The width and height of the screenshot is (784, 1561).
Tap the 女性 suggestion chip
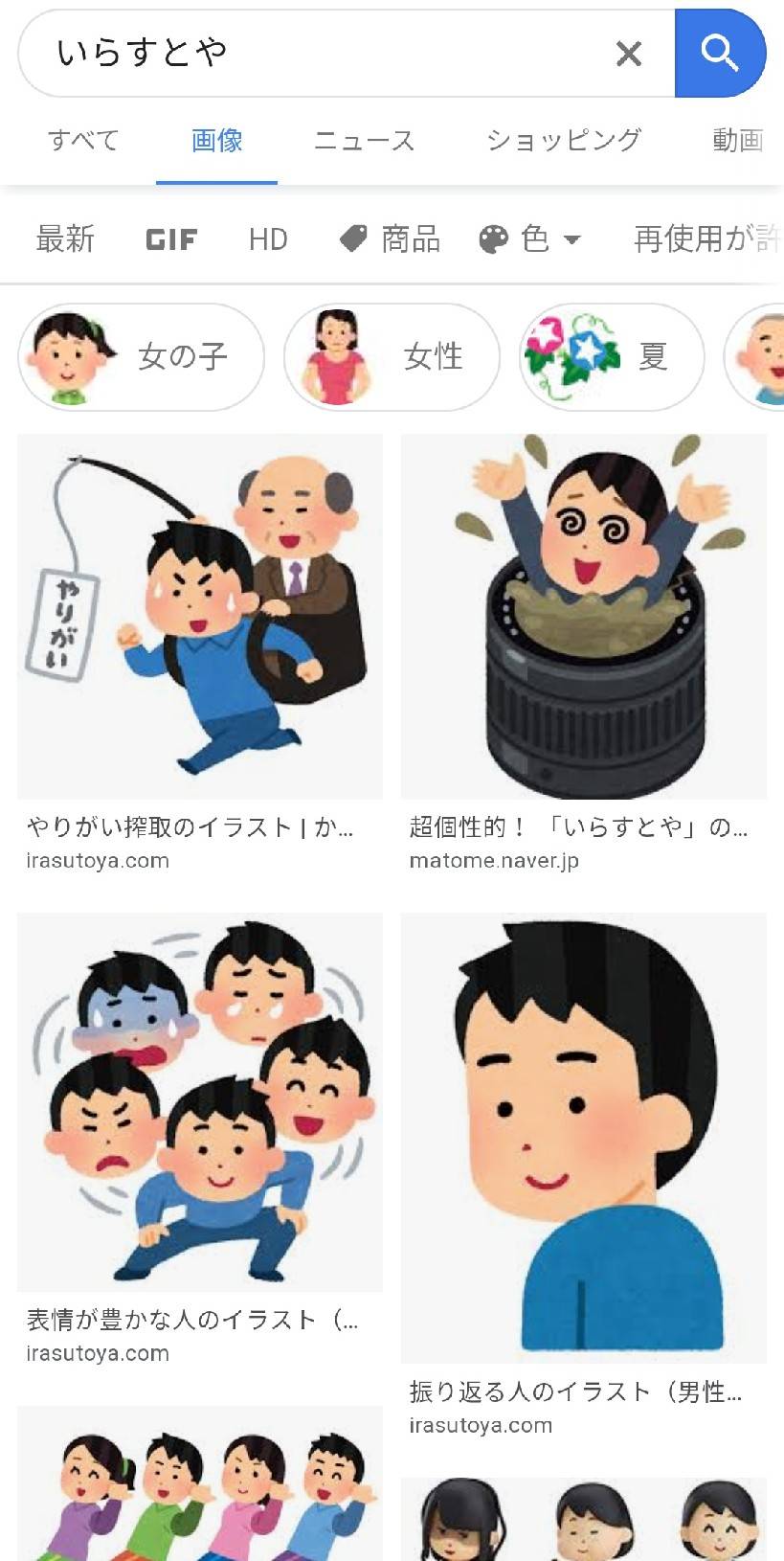pos(392,357)
